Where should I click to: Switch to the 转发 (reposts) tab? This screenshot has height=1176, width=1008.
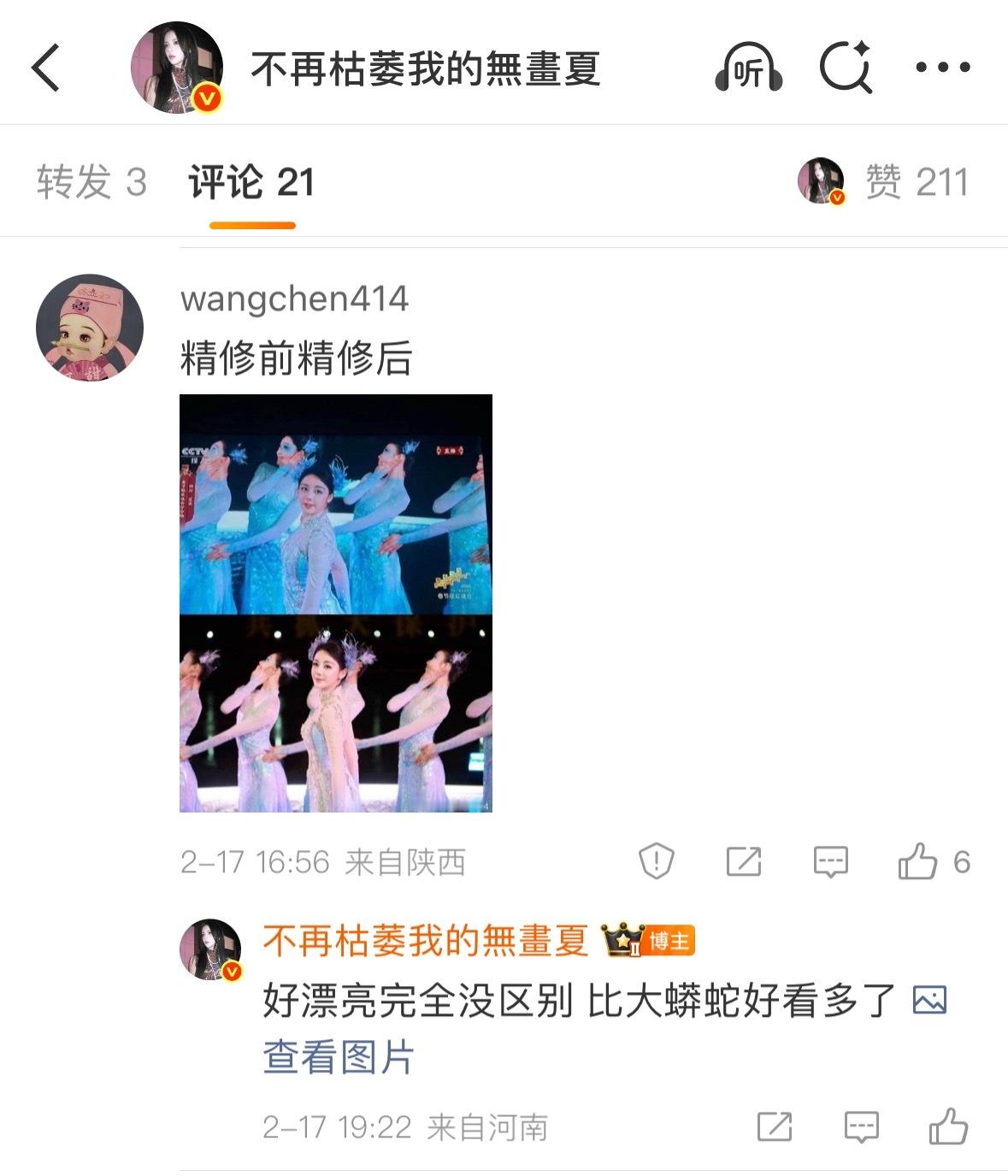[90, 180]
